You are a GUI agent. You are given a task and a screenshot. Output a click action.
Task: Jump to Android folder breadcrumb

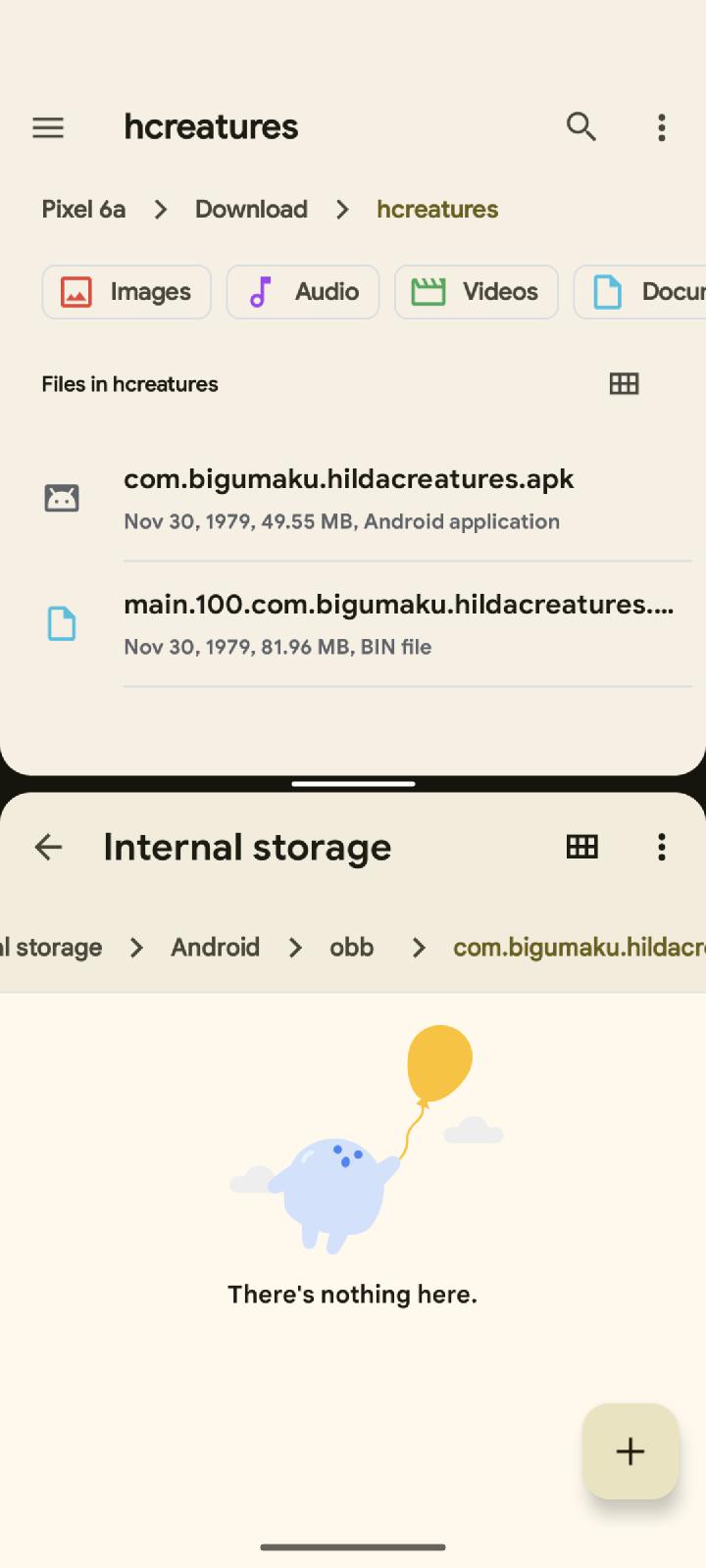tap(215, 947)
